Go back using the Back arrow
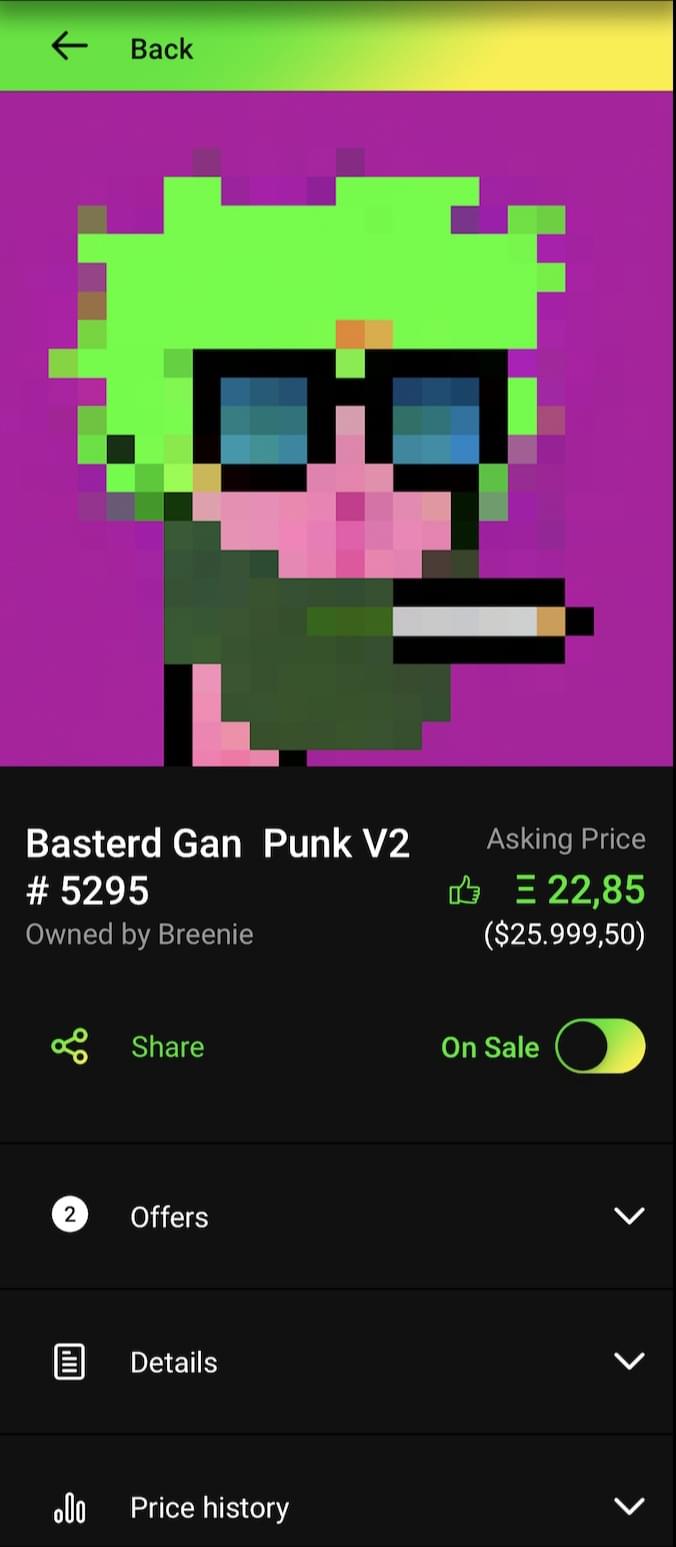Image resolution: width=676 pixels, height=1547 pixels. point(70,46)
